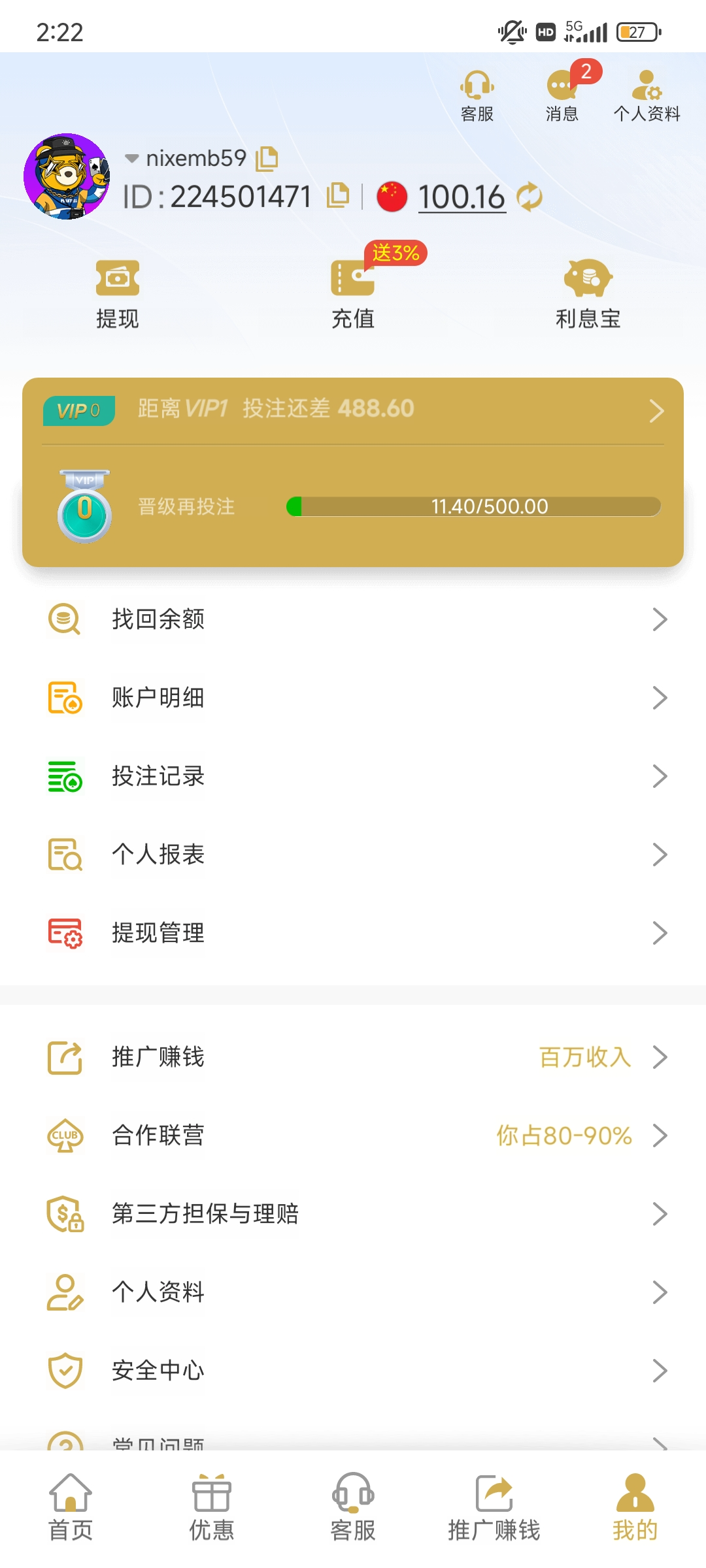This screenshot has height=1568, width=706.
Task: Switch to 优惠 promotions tab
Action: coord(212,1507)
